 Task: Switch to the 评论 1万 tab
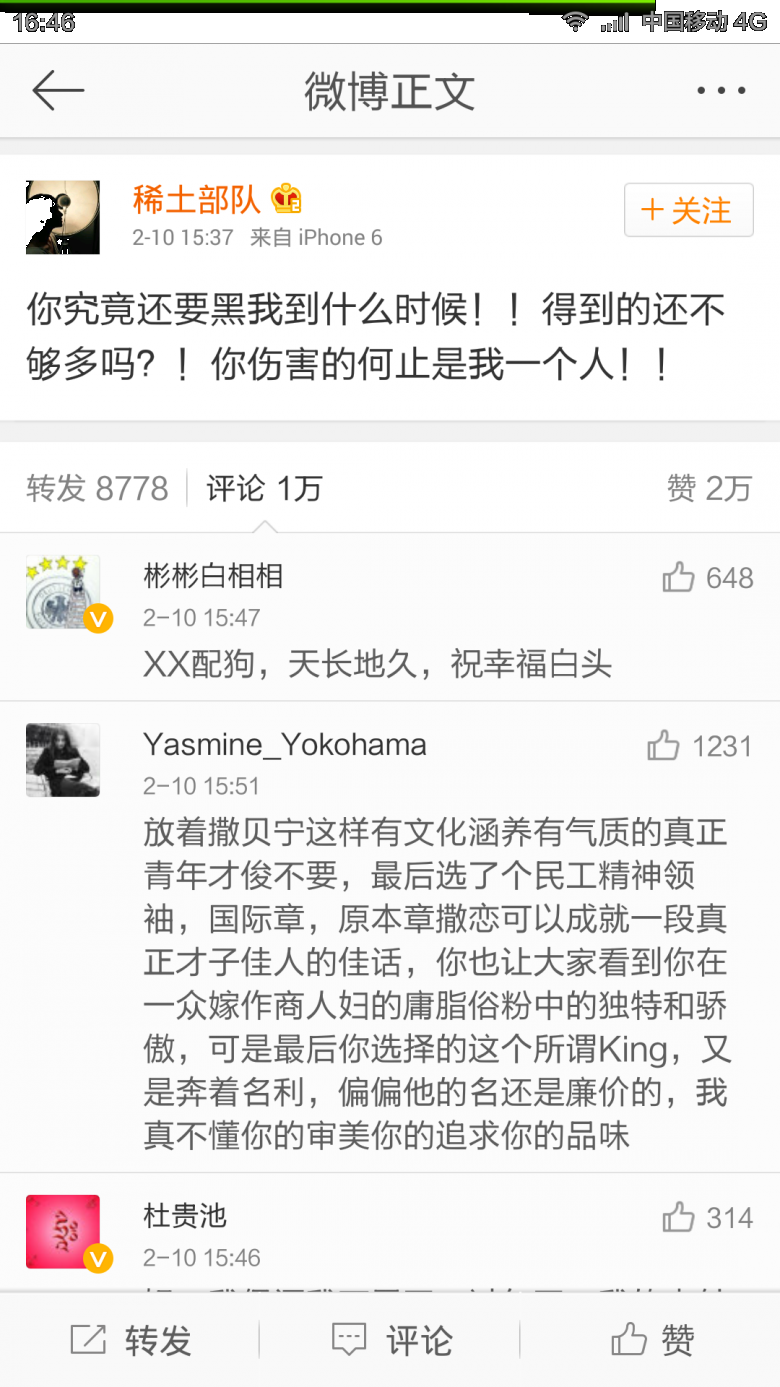[264, 488]
